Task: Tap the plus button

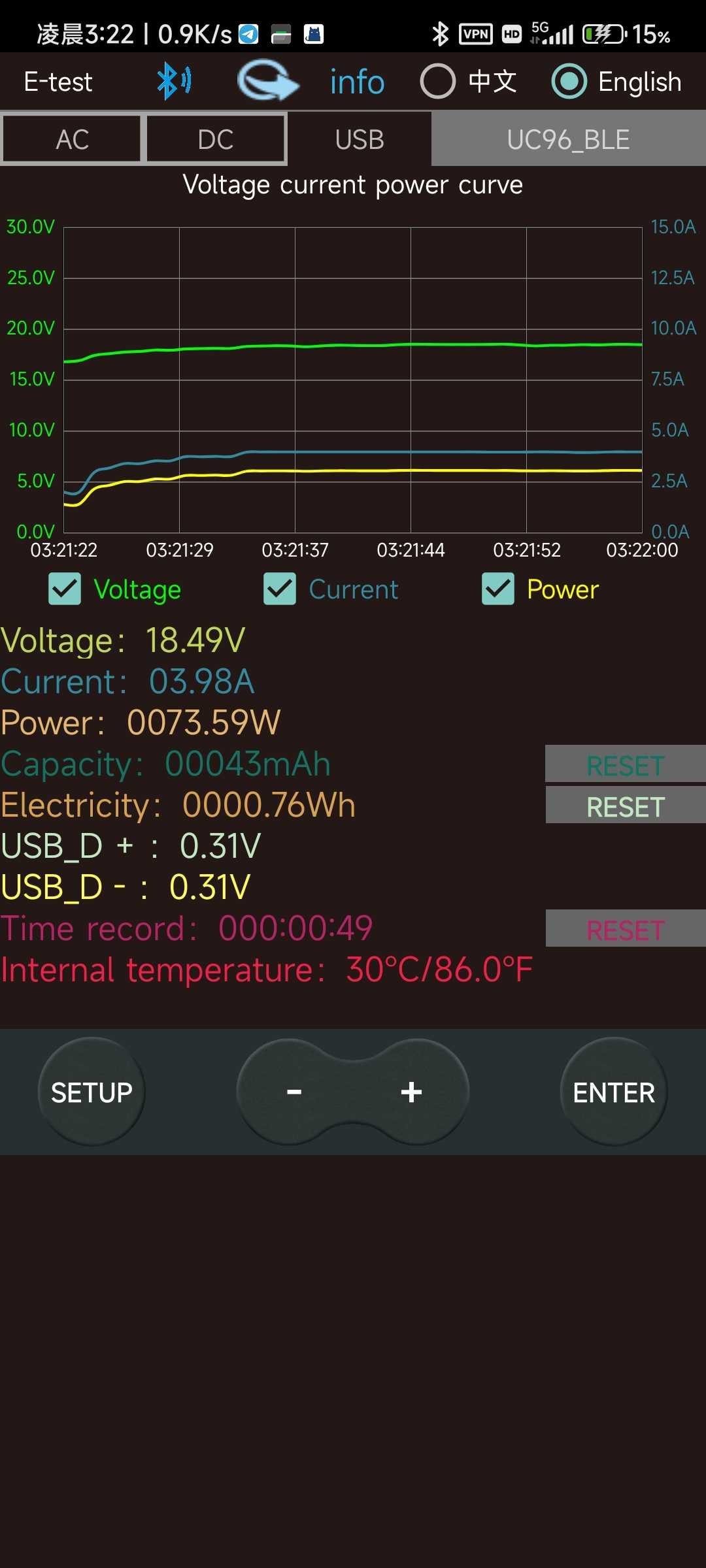Action: click(x=411, y=1092)
